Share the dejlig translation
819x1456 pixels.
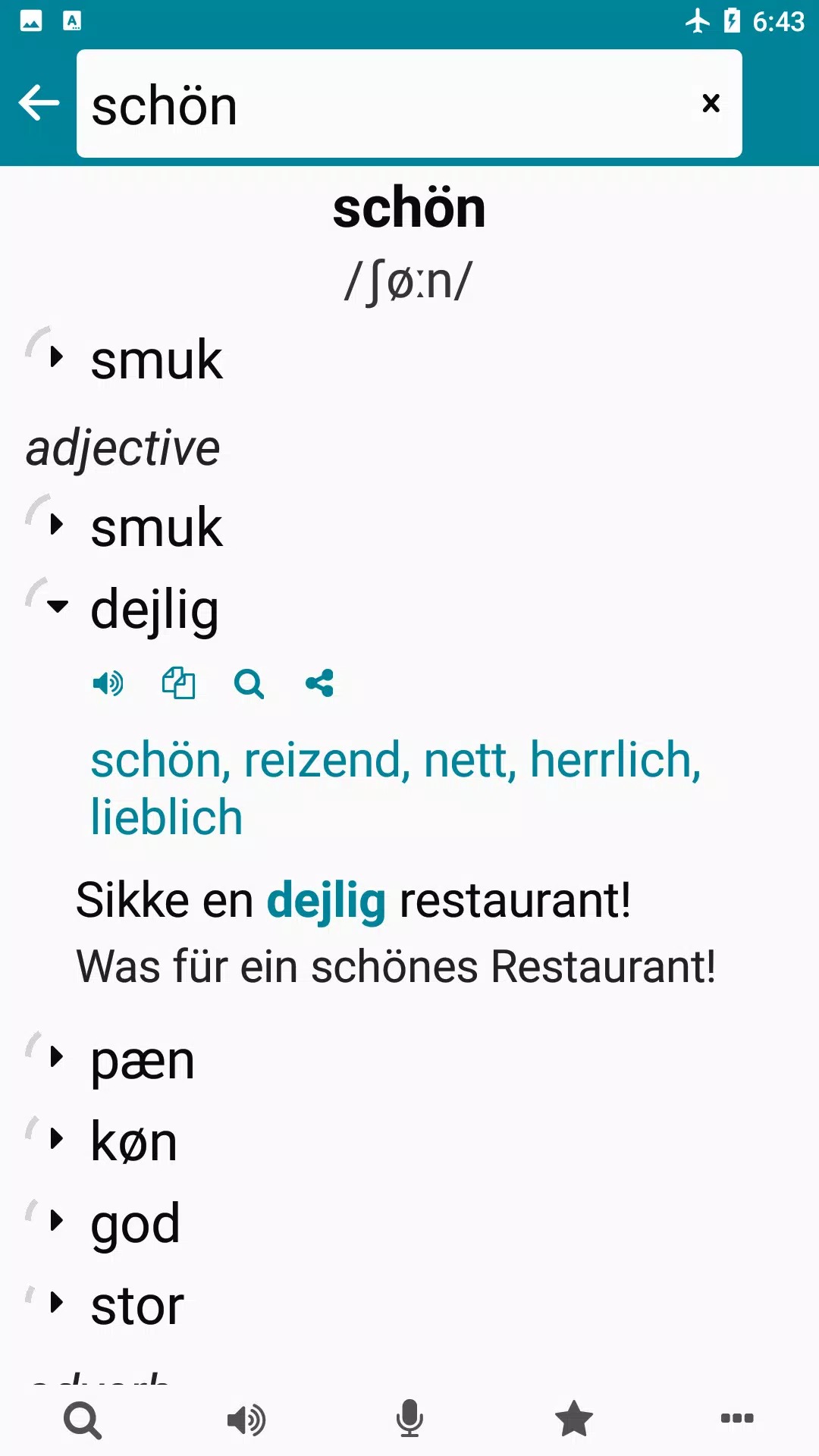pyautogui.click(x=319, y=684)
